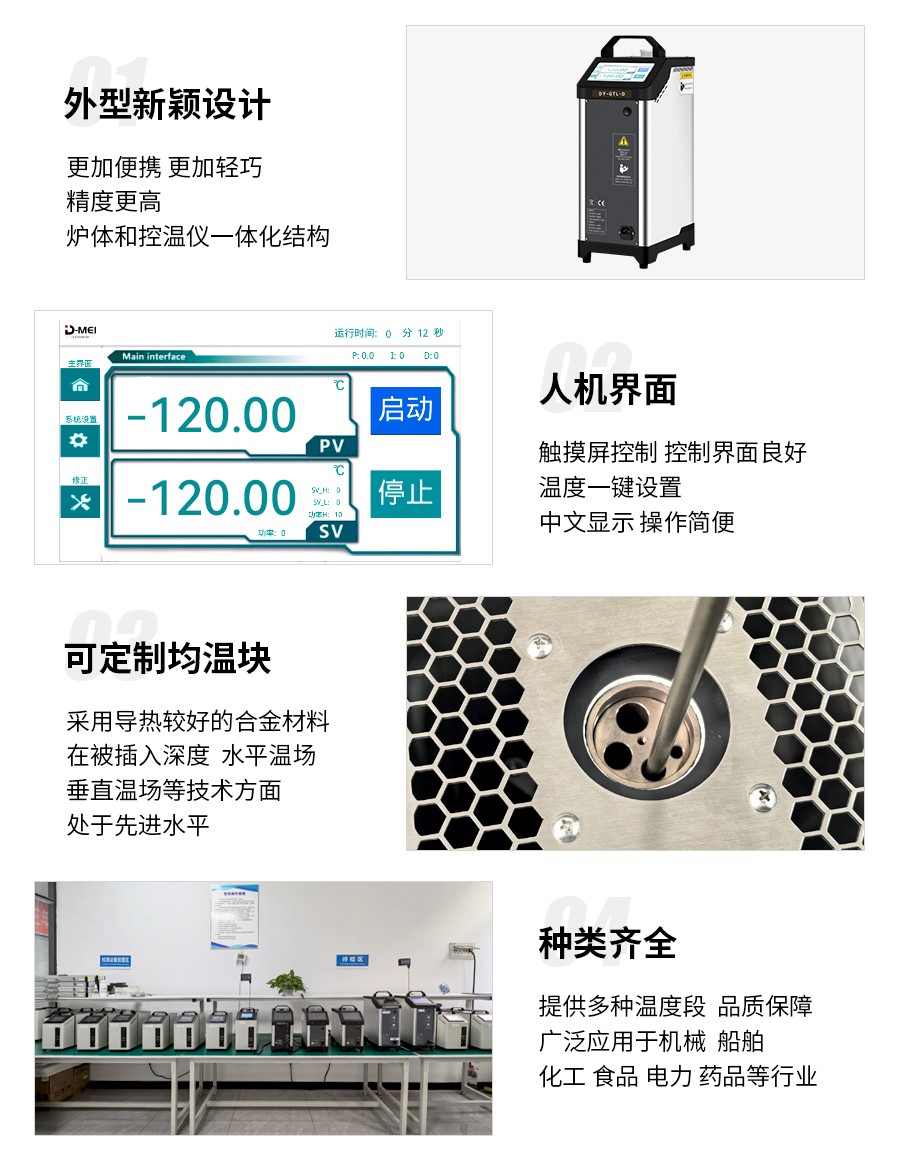Select the 系统设置 sidebar menu label
The image size is (900, 1159).
tap(81, 420)
